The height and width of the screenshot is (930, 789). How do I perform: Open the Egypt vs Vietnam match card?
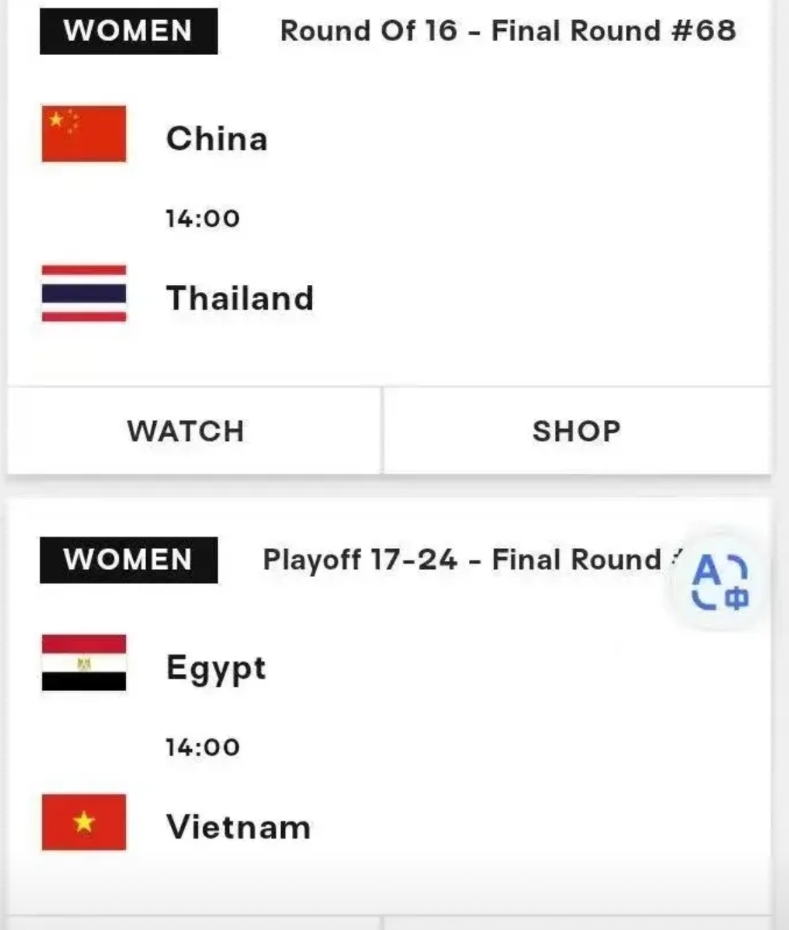(390, 746)
